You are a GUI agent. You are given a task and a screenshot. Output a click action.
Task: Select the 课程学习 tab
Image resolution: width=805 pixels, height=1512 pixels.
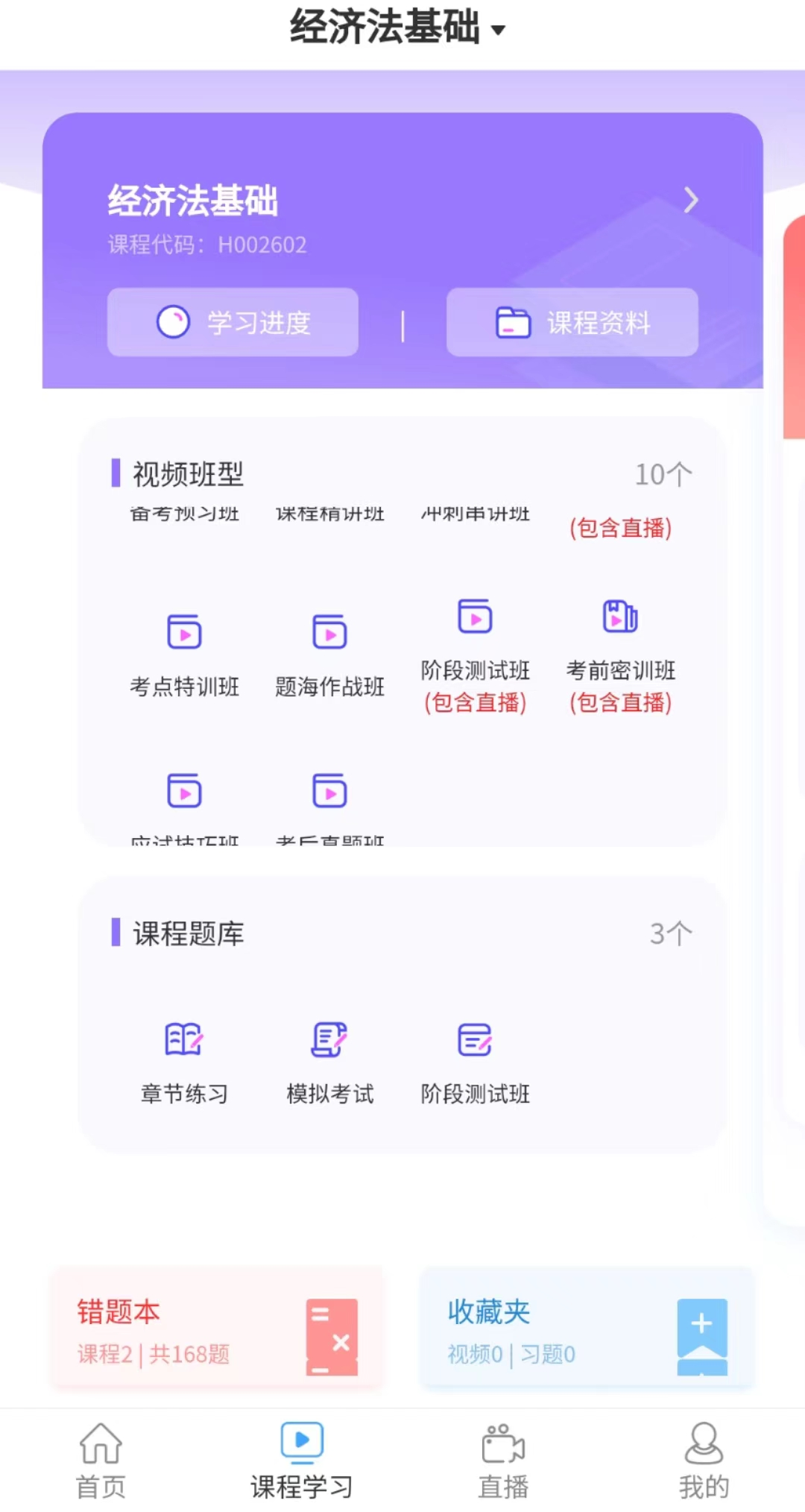point(302,1460)
